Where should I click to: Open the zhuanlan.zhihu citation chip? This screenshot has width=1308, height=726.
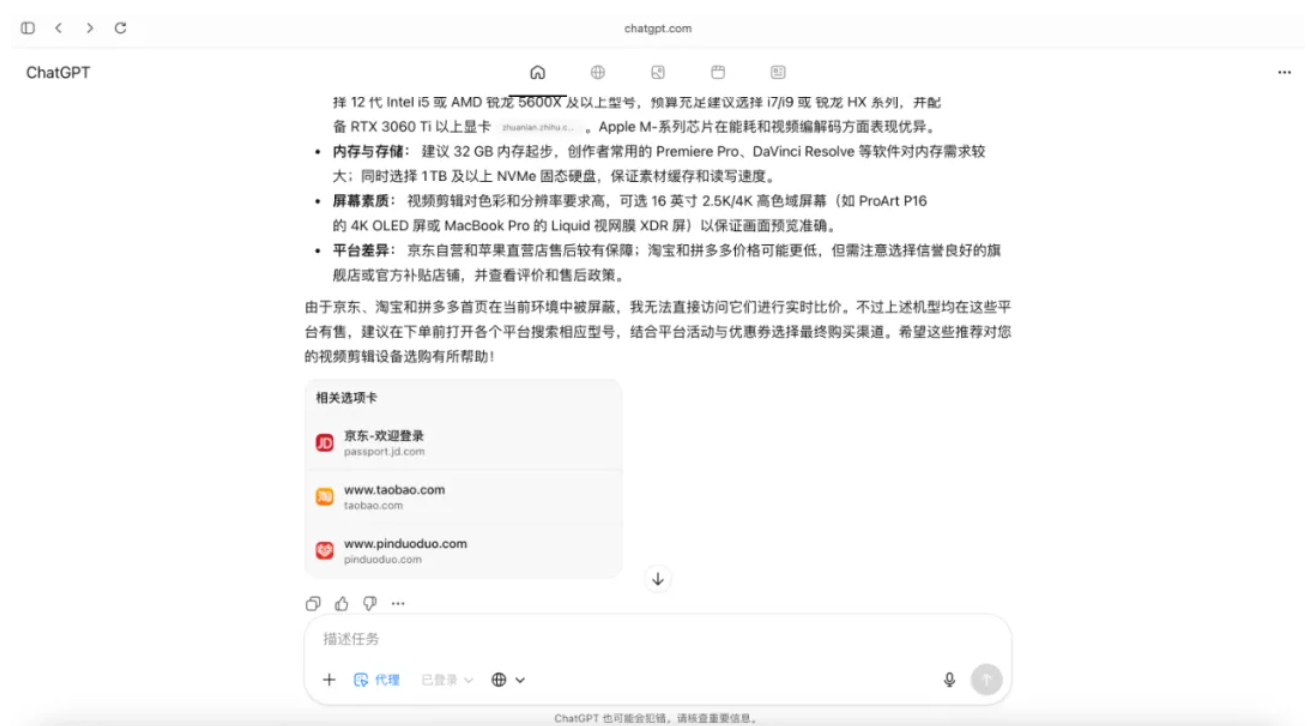[540, 127]
